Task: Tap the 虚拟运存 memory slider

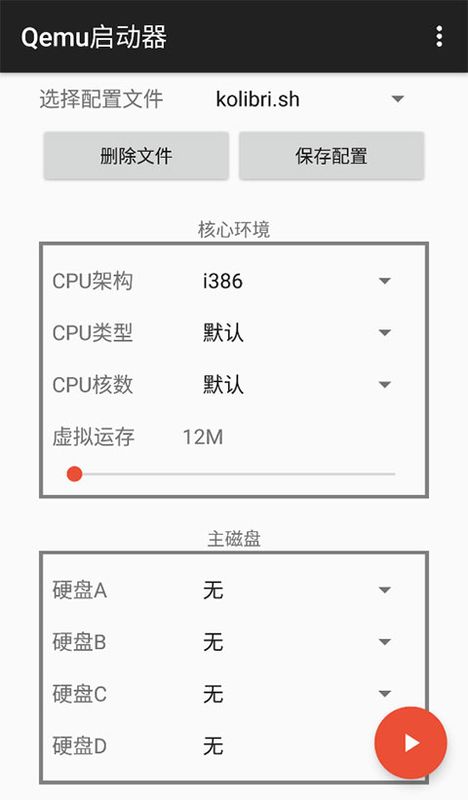Action: (232, 474)
